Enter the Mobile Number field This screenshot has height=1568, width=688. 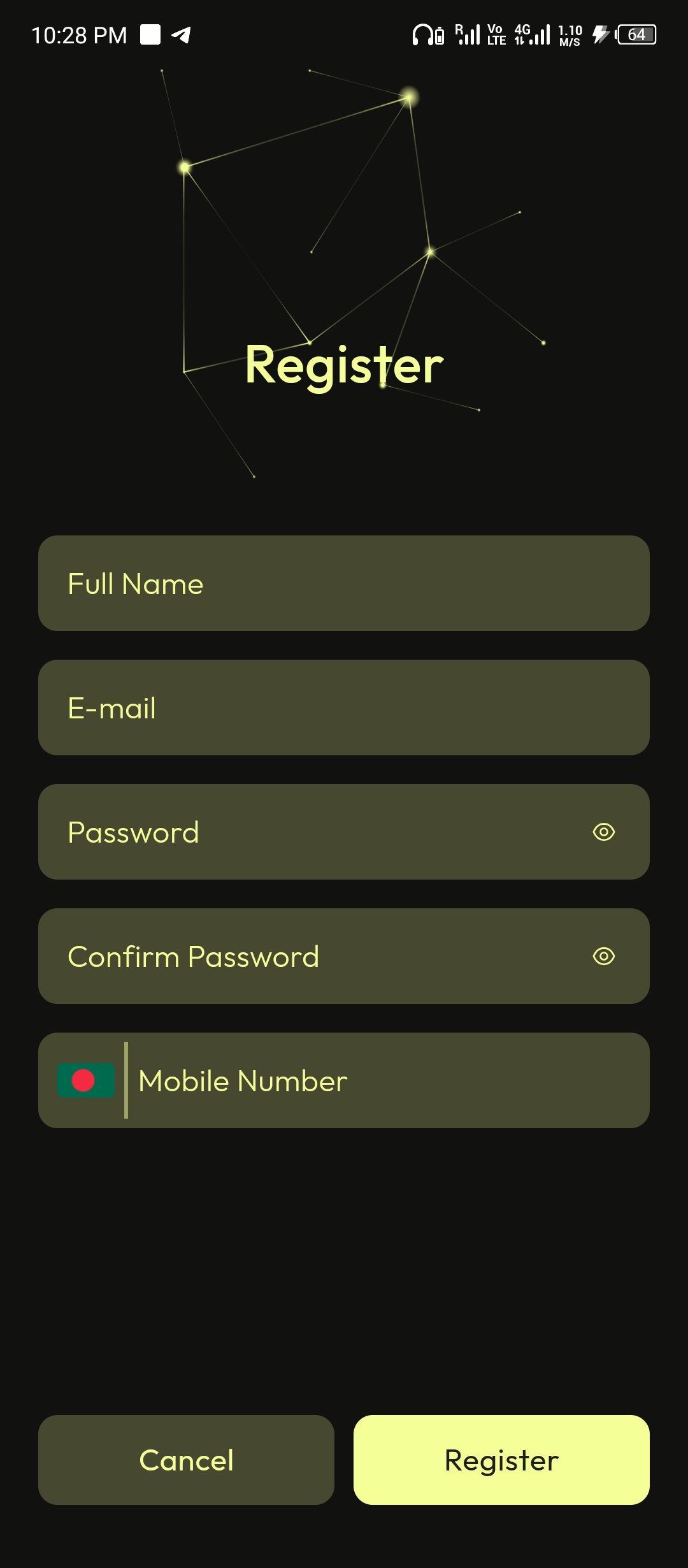[x=389, y=1080]
